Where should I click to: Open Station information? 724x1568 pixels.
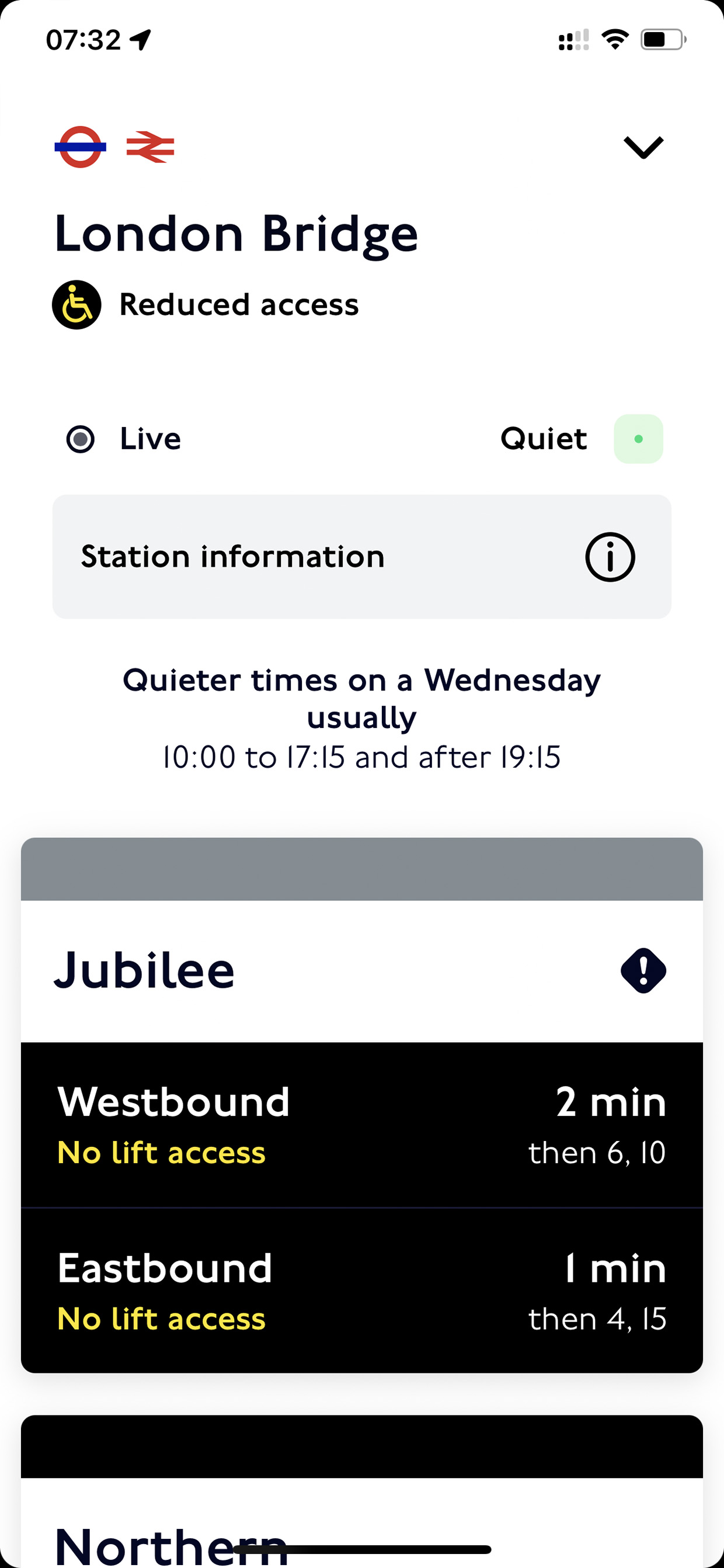point(362,556)
